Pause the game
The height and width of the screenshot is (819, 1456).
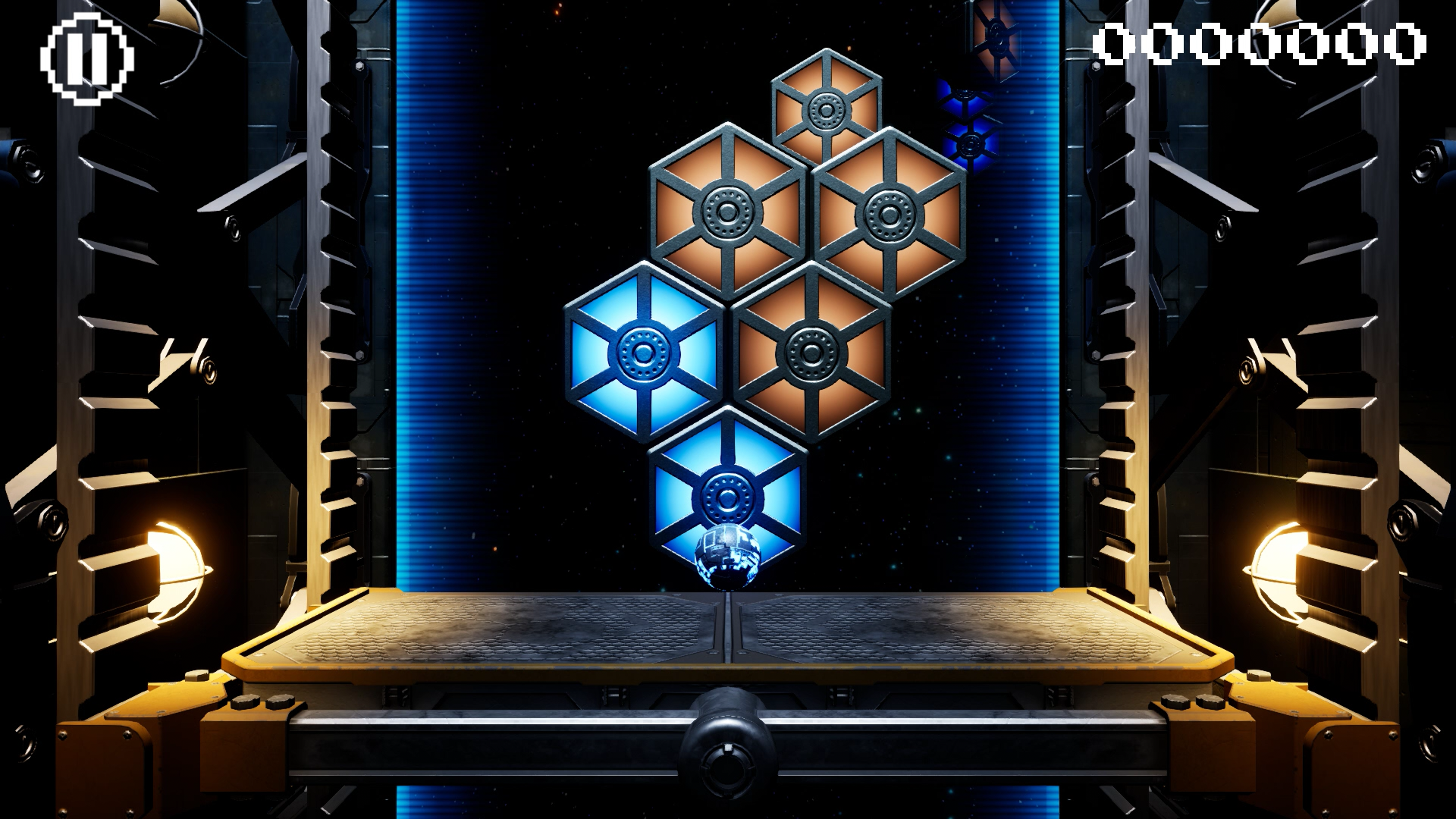coord(86,58)
